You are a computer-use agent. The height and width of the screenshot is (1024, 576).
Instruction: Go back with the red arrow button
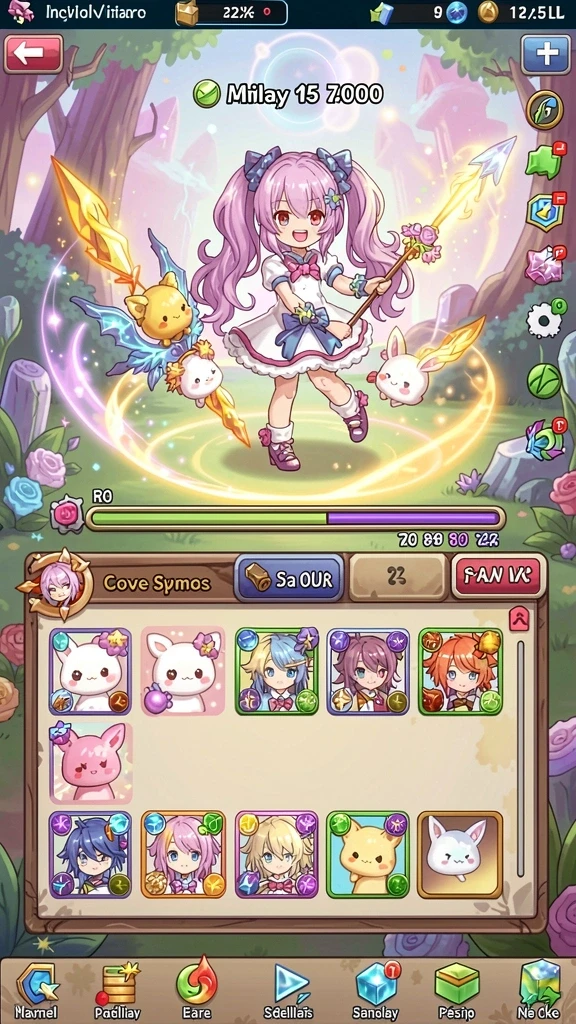(x=33, y=54)
